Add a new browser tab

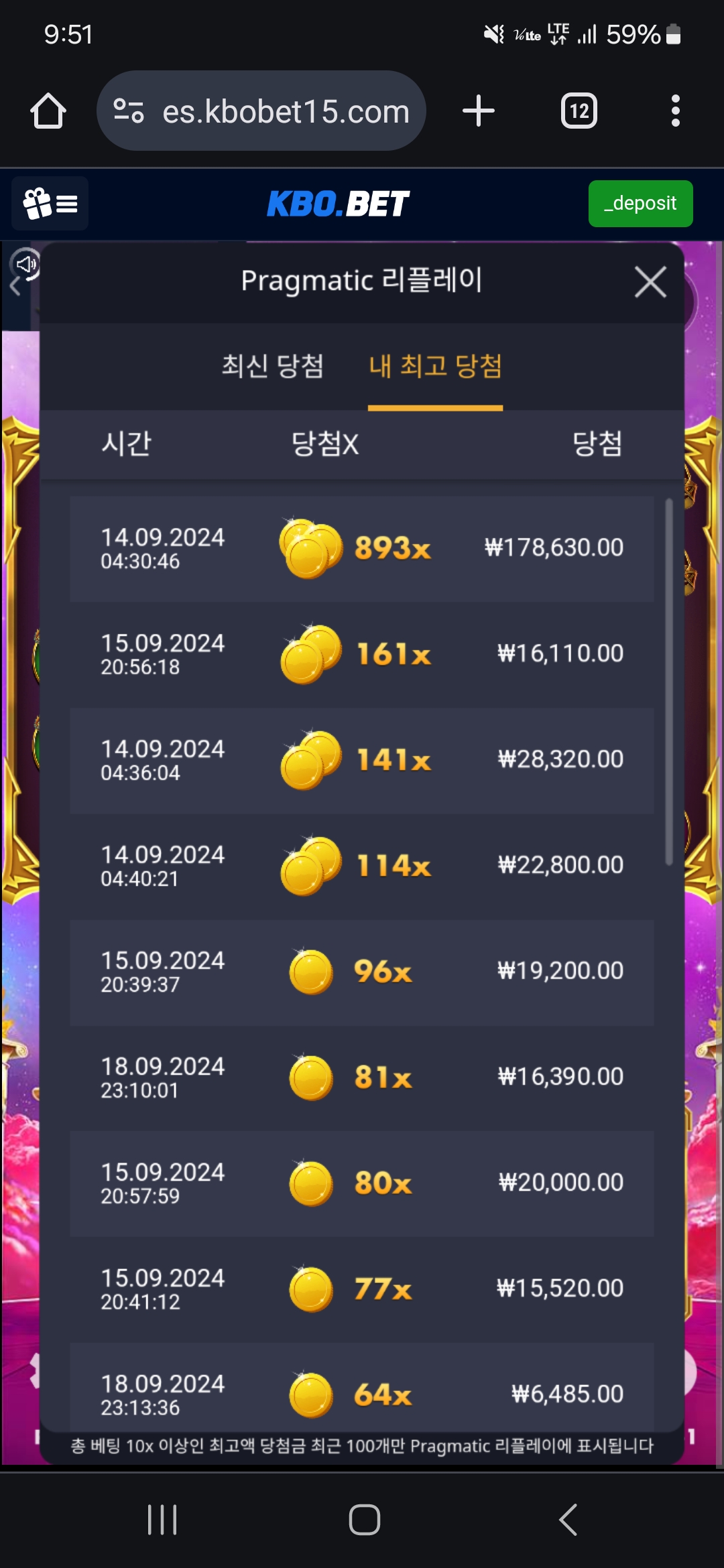point(479,111)
